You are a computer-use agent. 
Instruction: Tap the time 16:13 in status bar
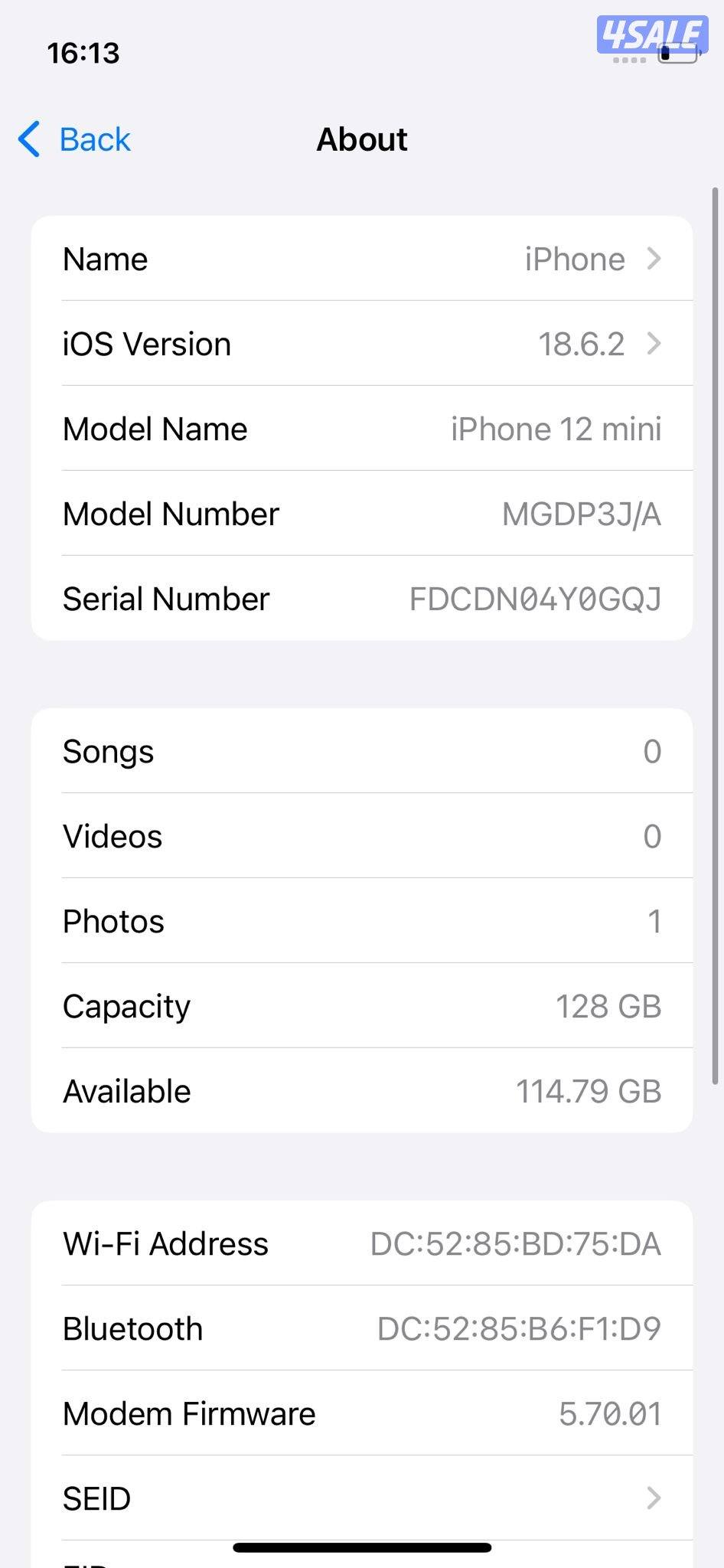[83, 53]
